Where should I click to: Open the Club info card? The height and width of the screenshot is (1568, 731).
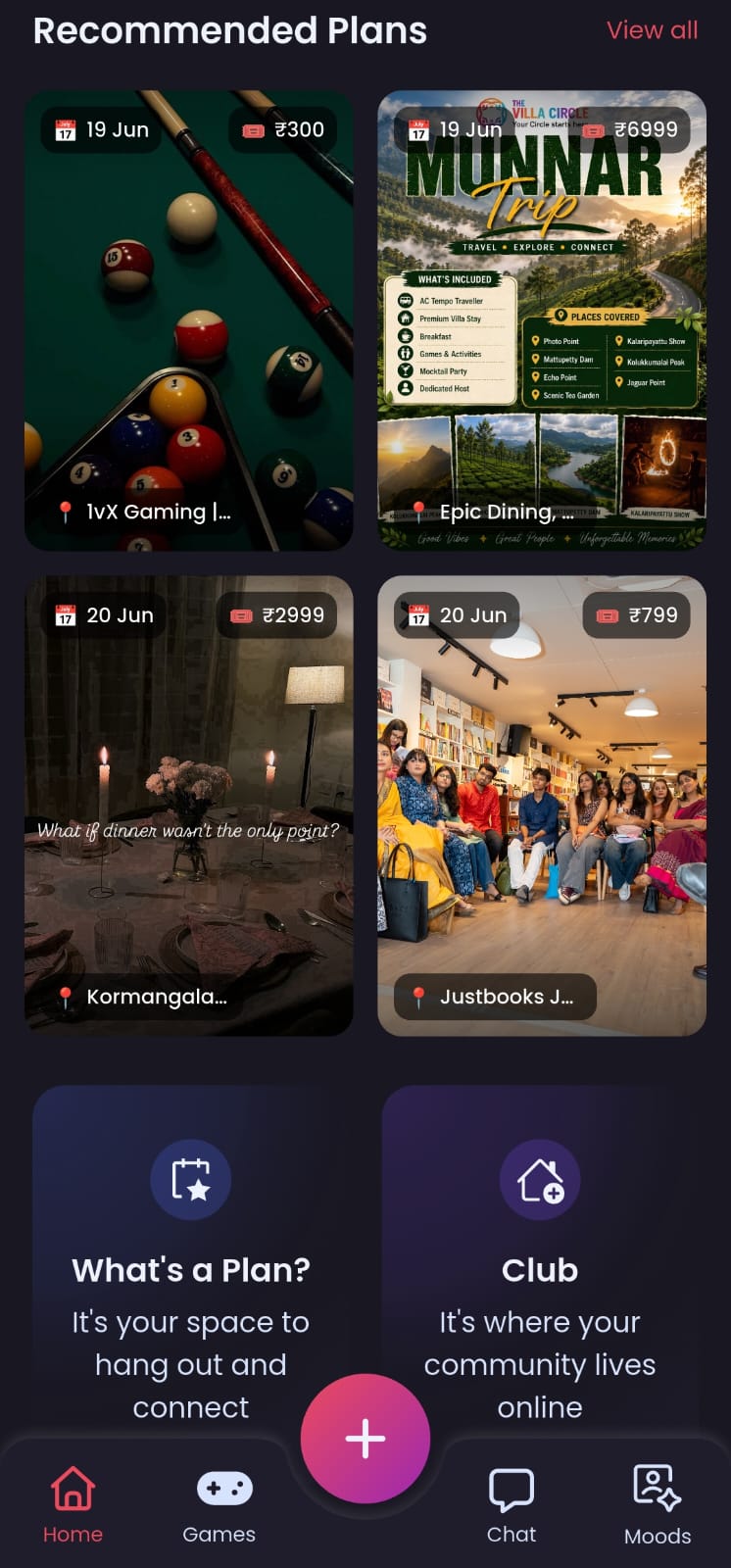[x=540, y=1259]
